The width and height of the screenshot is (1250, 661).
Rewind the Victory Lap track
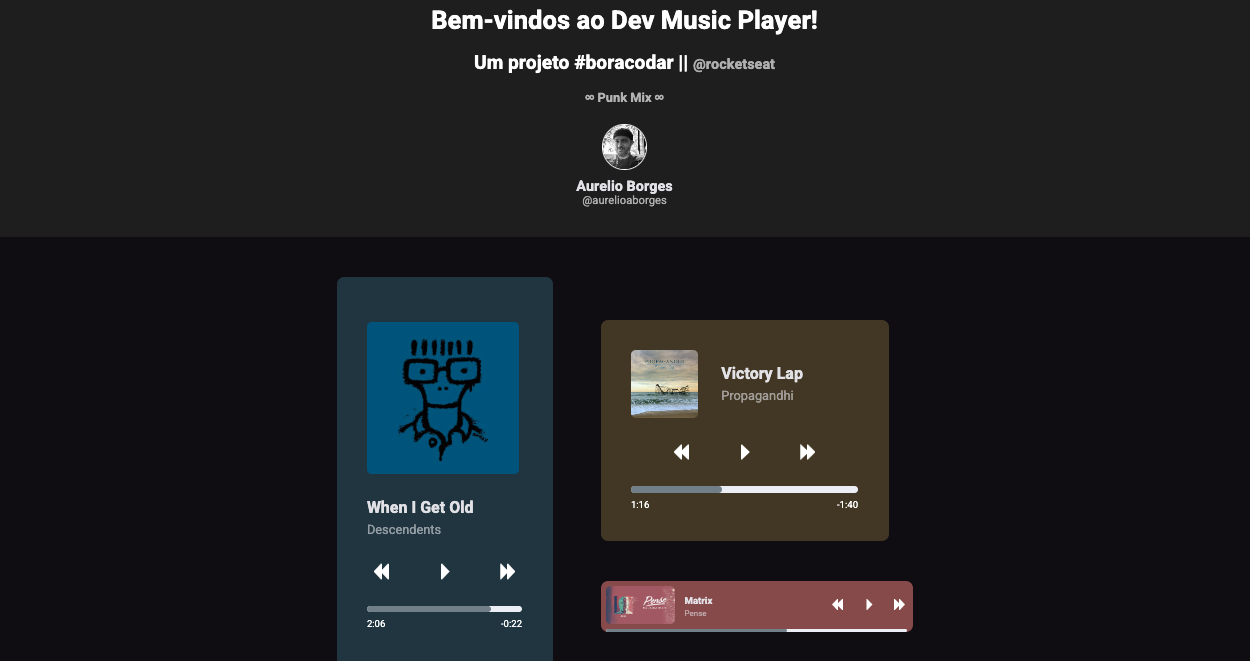(681, 452)
